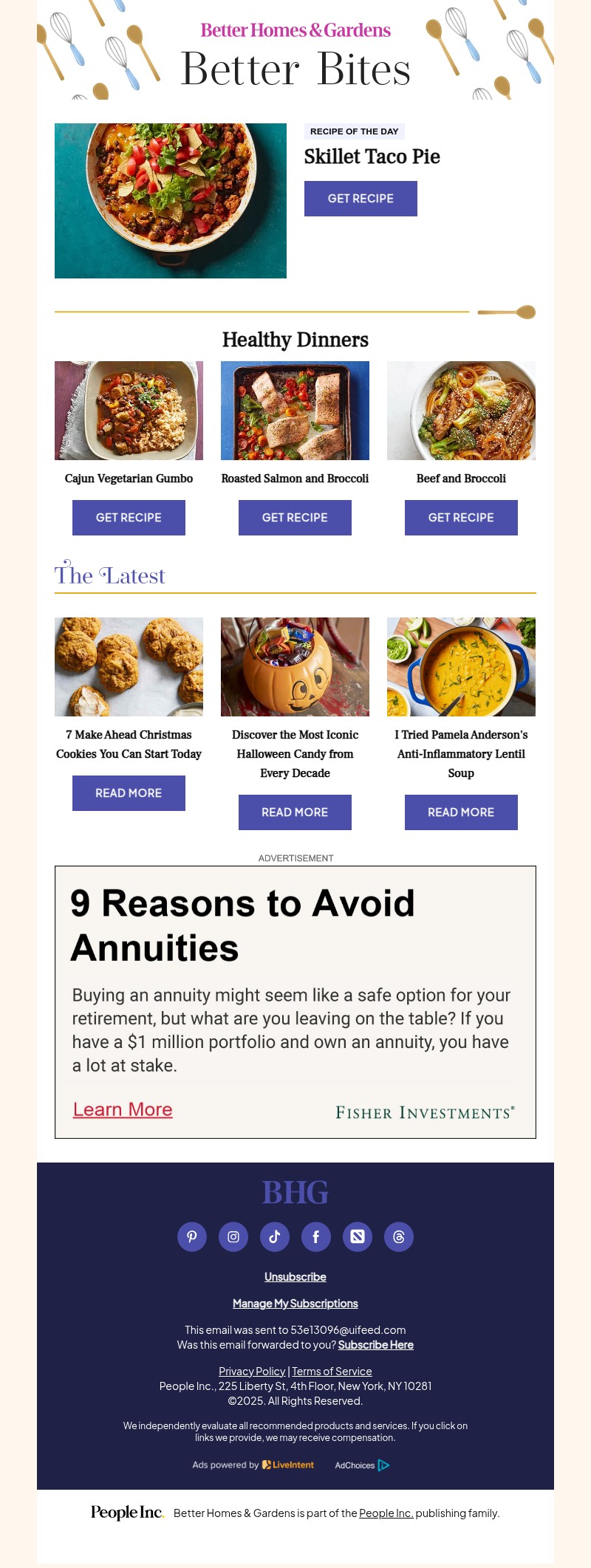This screenshot has height=1568, width=591.
Task: Get the Cajun Vegetarian Gumbo recipe
Action: [x=128, y=517]
